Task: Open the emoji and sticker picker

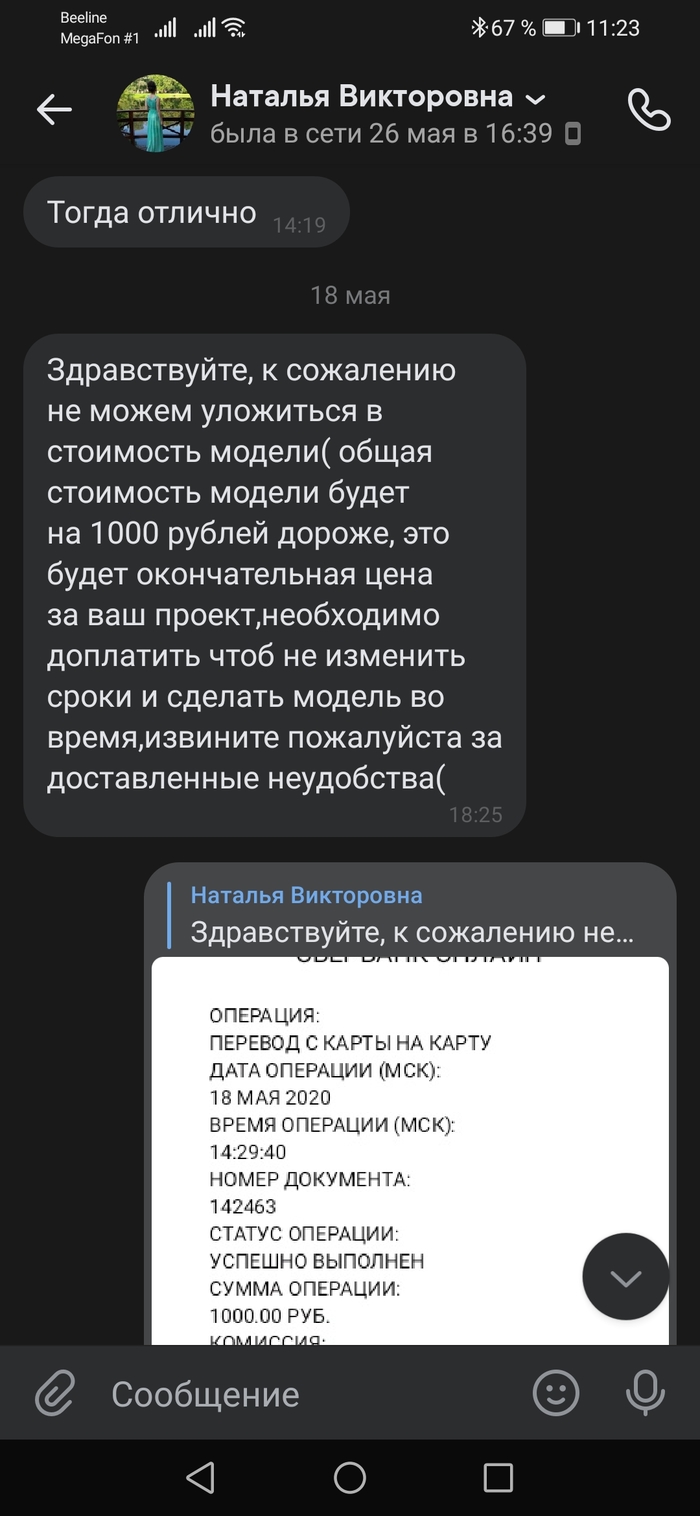Action: click(556, 1392)
